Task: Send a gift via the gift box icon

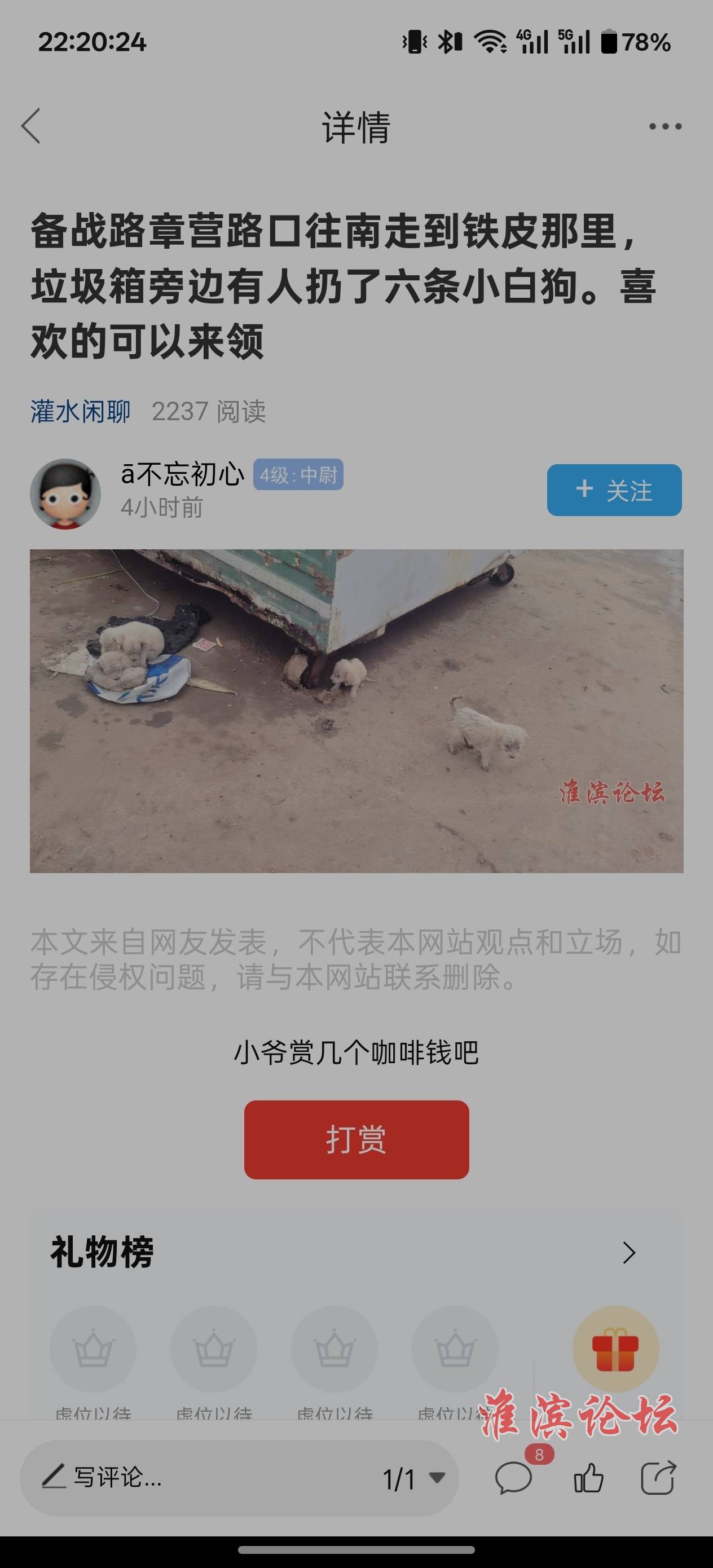Action: coord(615,1350)
